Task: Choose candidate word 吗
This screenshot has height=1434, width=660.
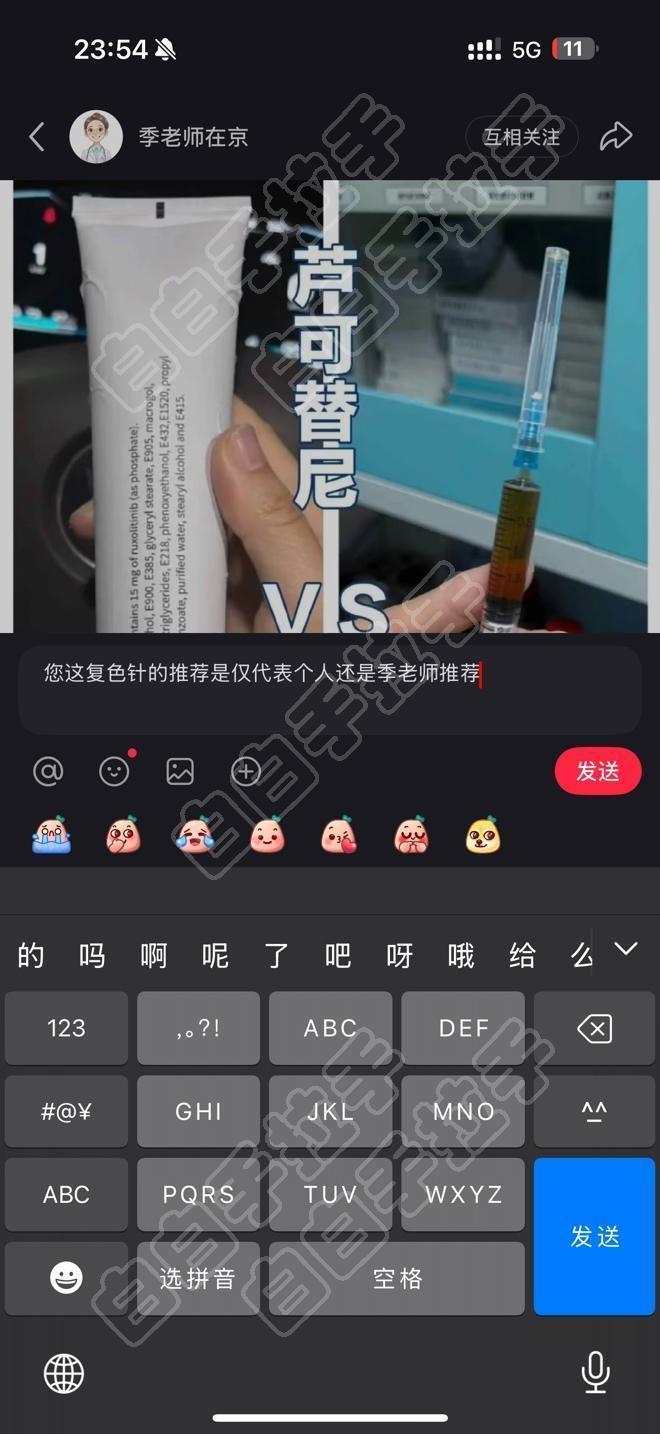Action: click(x=92, y=956)
